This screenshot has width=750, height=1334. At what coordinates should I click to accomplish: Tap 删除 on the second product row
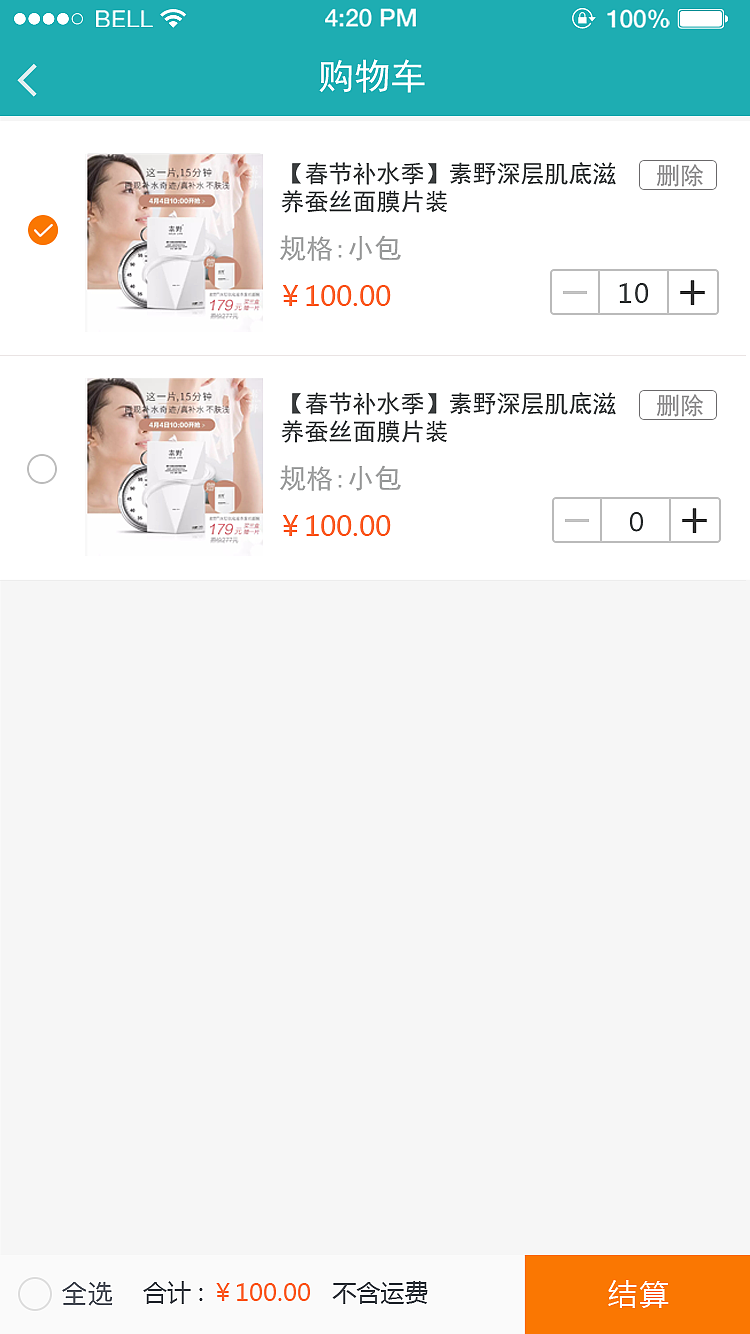tap(677, 404)
